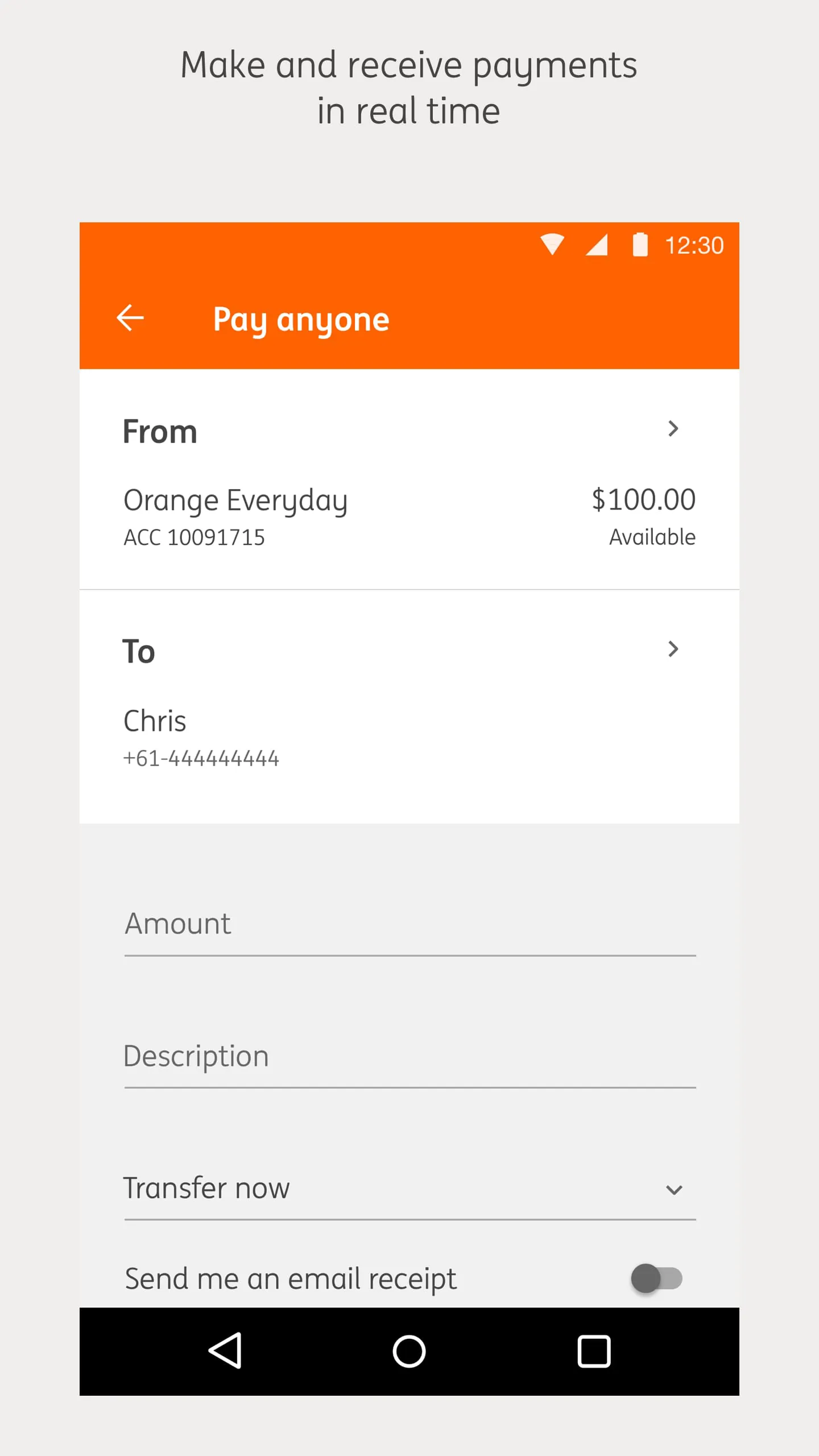819x1456 pixels.
Task: Click the Pay anyone title
Action: (300, 318)
